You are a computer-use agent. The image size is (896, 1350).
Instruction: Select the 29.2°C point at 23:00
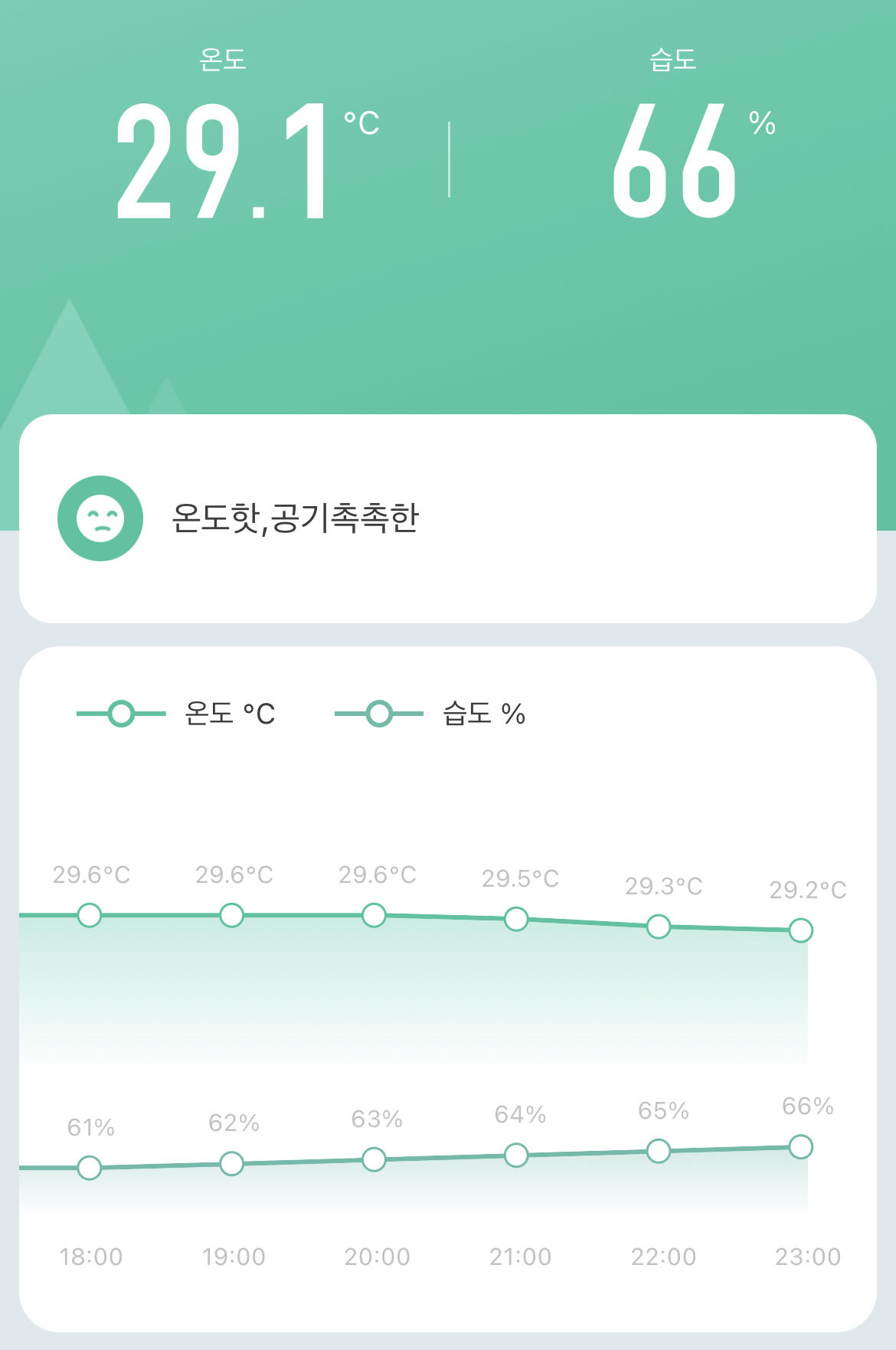pos(800,930)
